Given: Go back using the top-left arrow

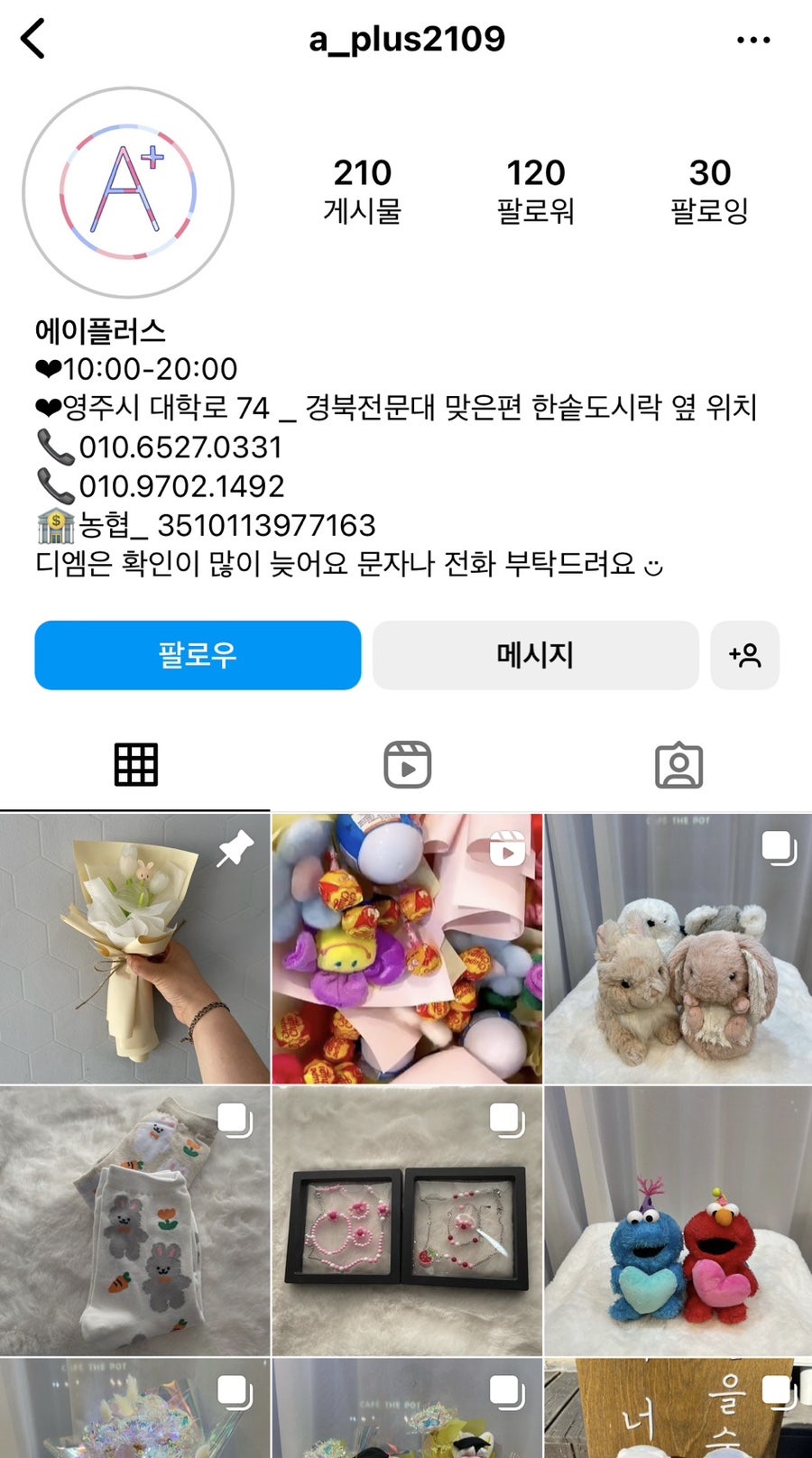Looking at the screenshot, I should (x=33, y=40).
